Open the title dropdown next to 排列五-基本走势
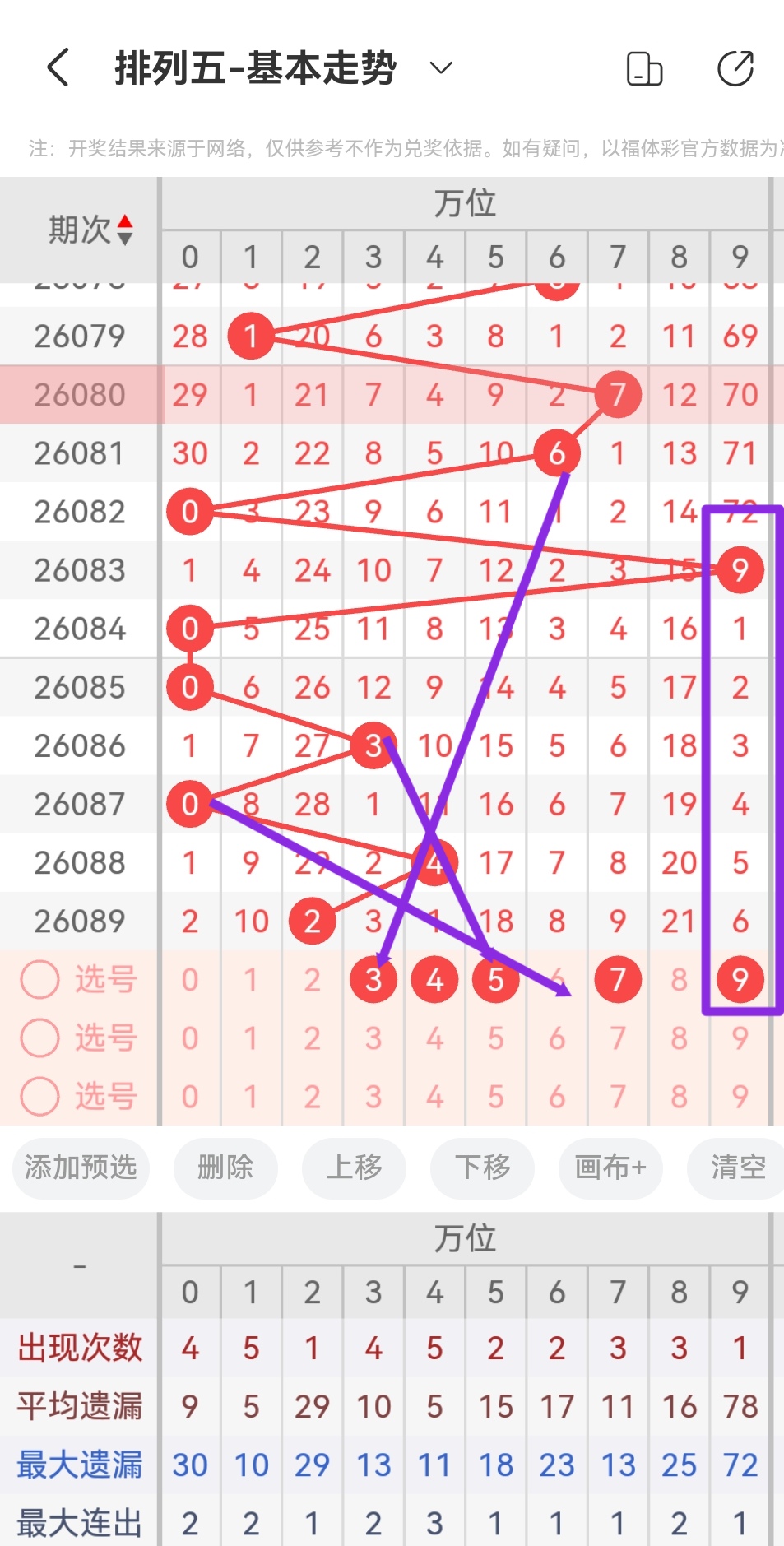The width and height of the screenshot is (784, 1546). pyautogui.click(x=440, y=69)
